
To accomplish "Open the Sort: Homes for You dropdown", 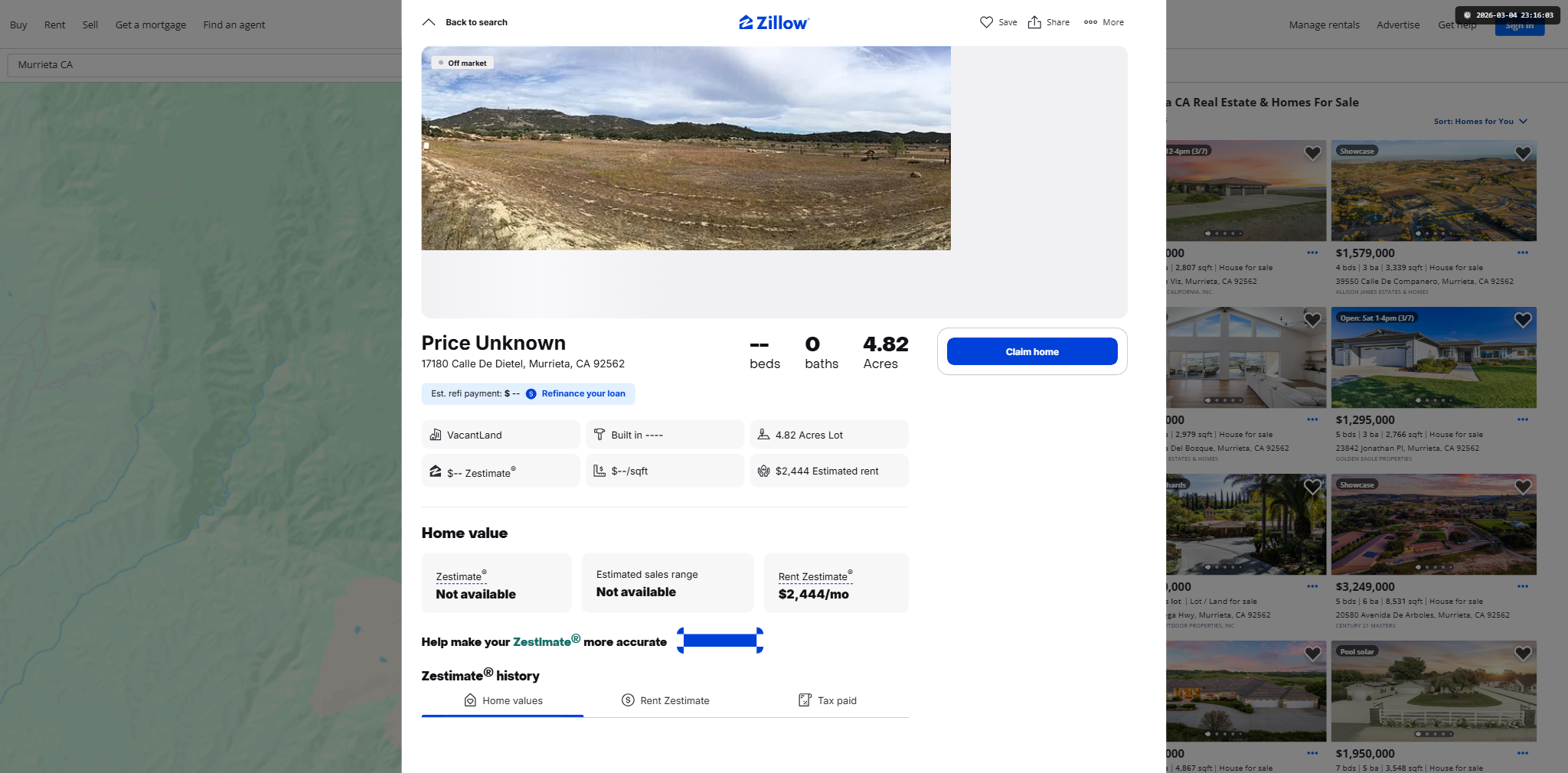I will click(x=1480, y=121).
